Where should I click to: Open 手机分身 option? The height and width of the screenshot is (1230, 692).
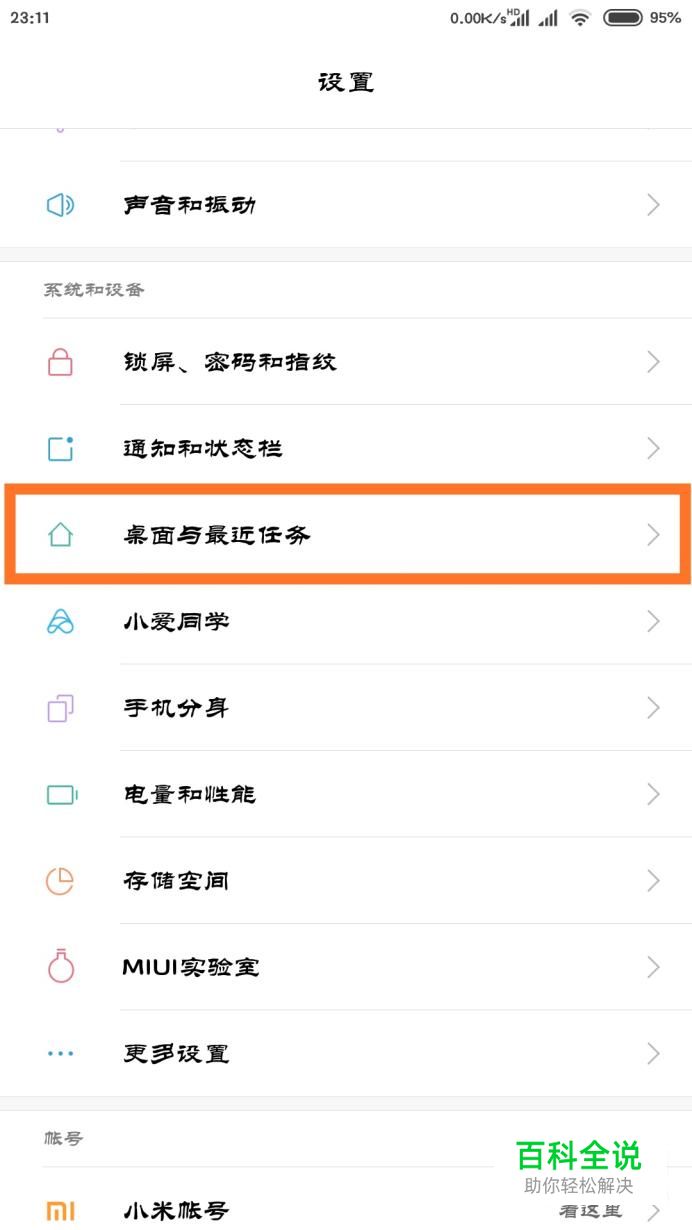346,708
